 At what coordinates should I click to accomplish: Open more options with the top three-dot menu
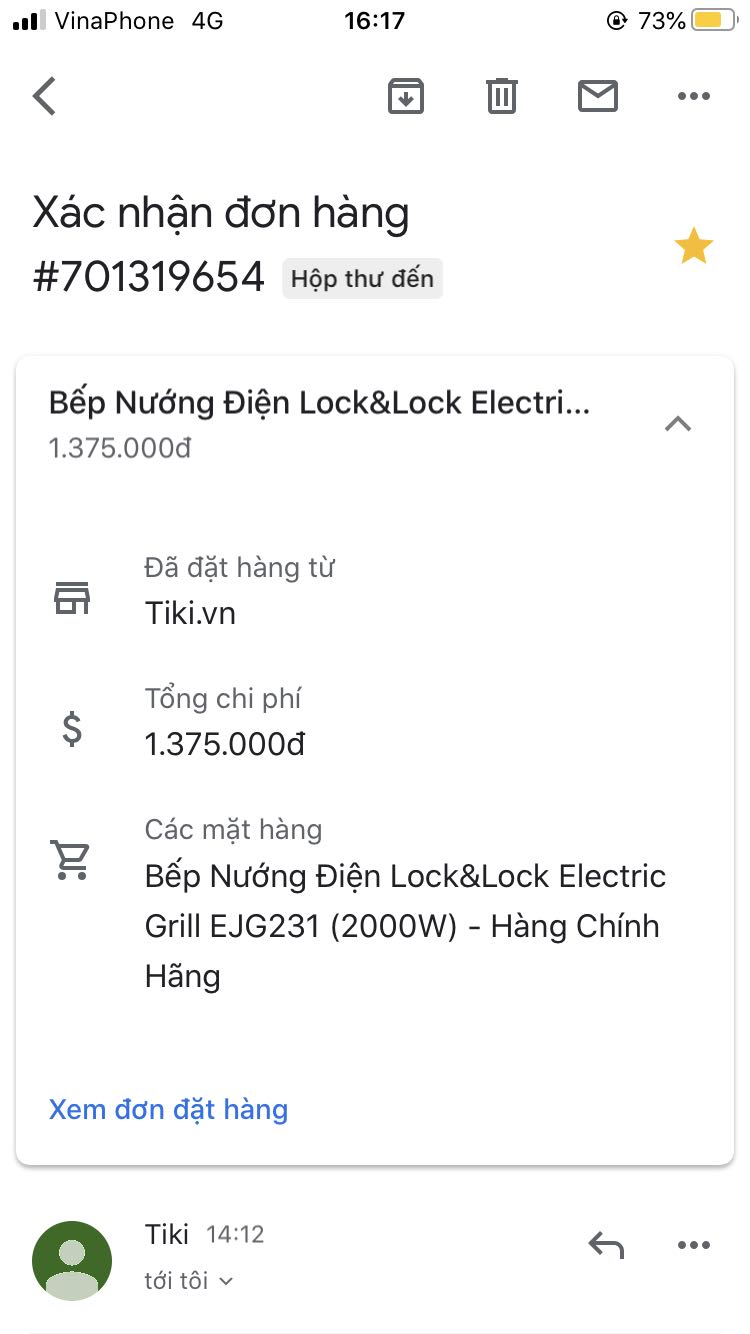coord(694,96)
